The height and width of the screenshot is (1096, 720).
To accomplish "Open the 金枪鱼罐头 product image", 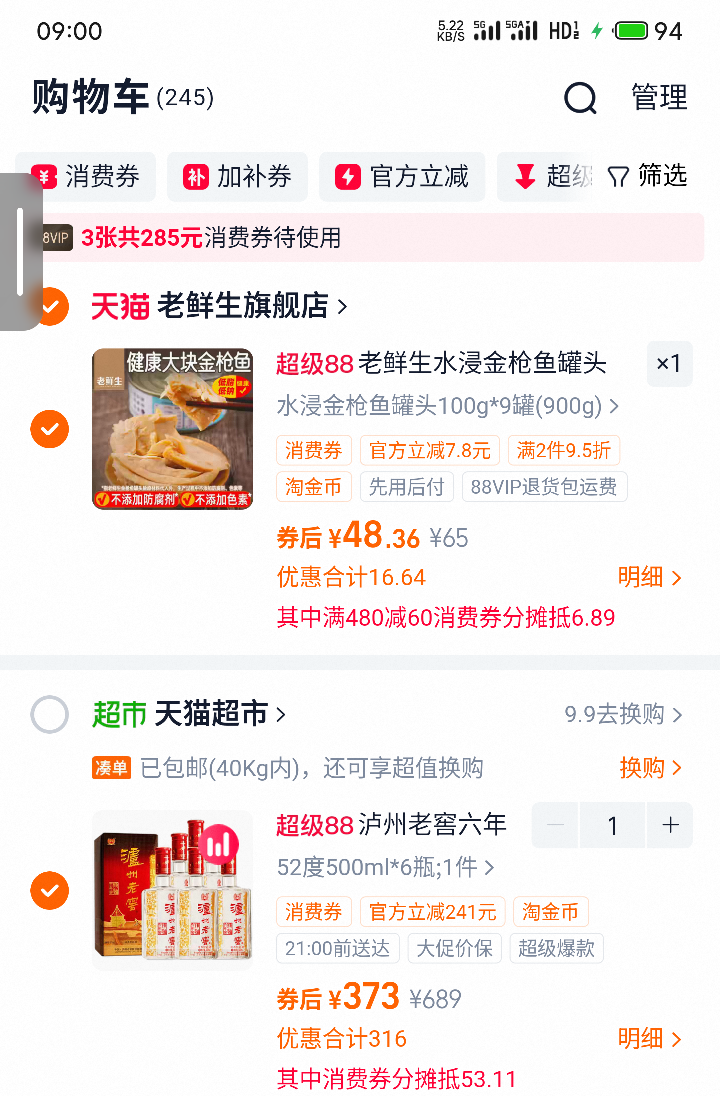I will [172, 429].
